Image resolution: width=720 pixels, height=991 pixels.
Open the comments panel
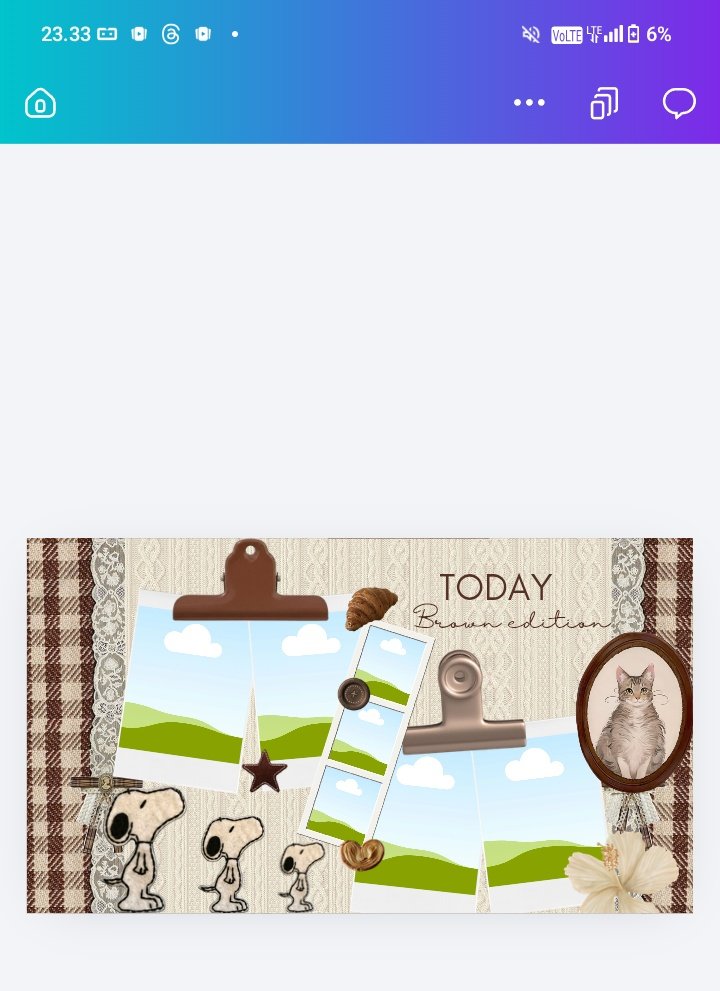tap(679, 103)
